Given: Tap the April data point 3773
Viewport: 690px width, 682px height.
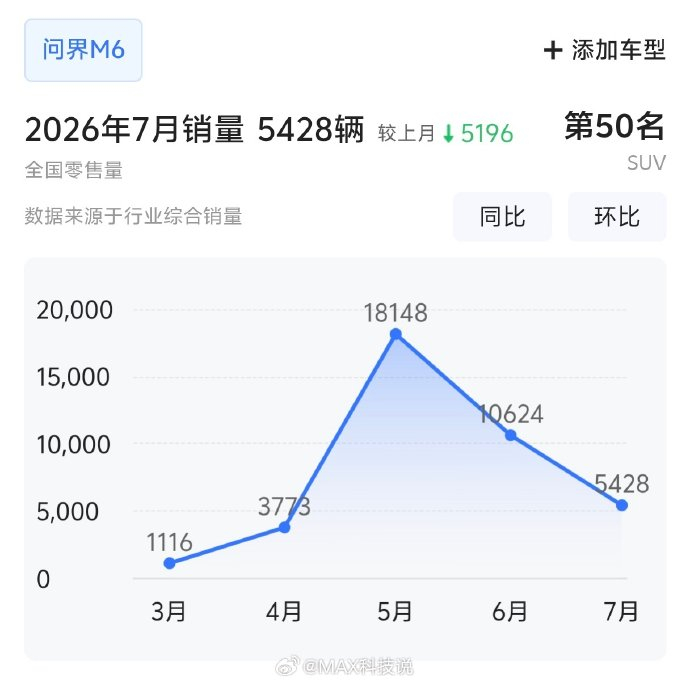Looking at the screenshot, I should 284,527.
